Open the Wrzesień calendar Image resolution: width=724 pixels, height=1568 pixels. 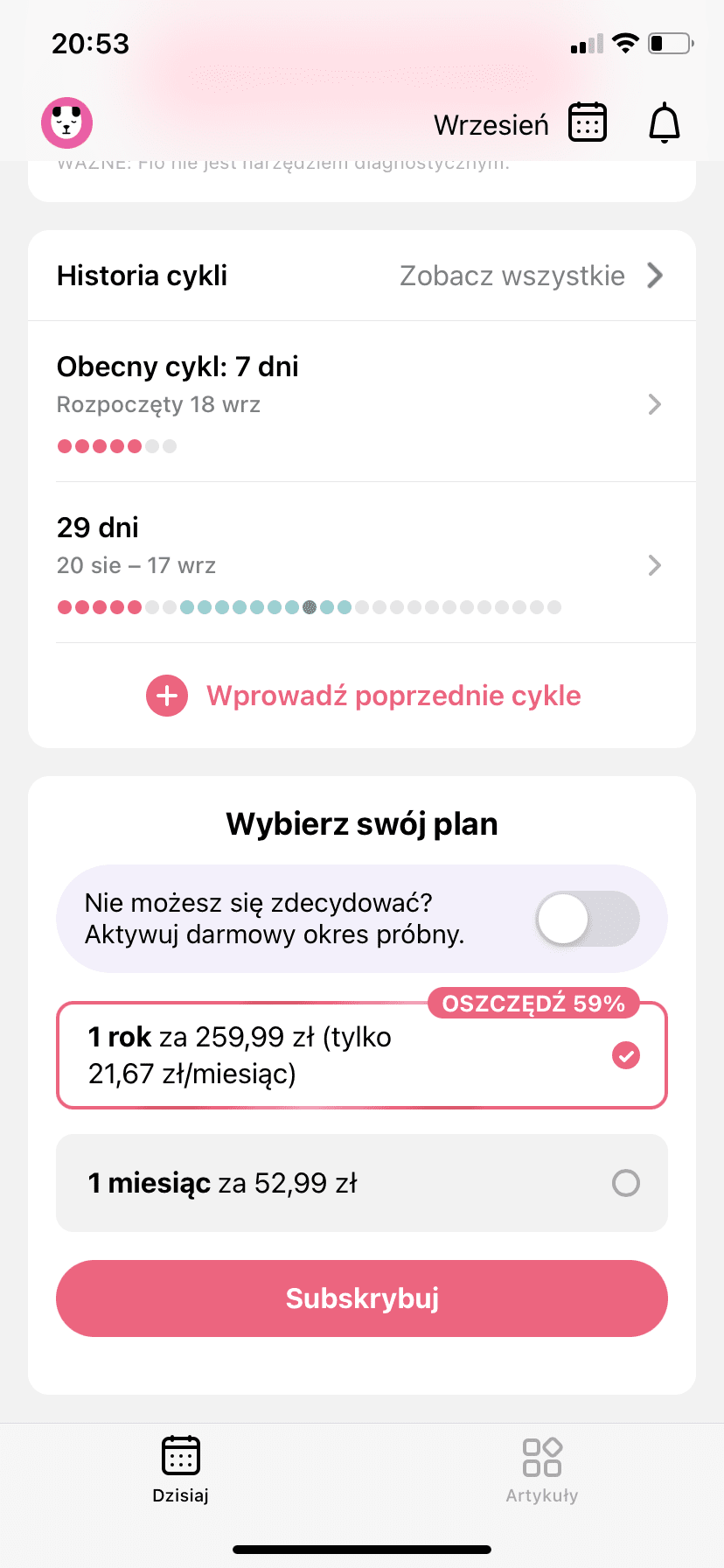pos(520,123)
